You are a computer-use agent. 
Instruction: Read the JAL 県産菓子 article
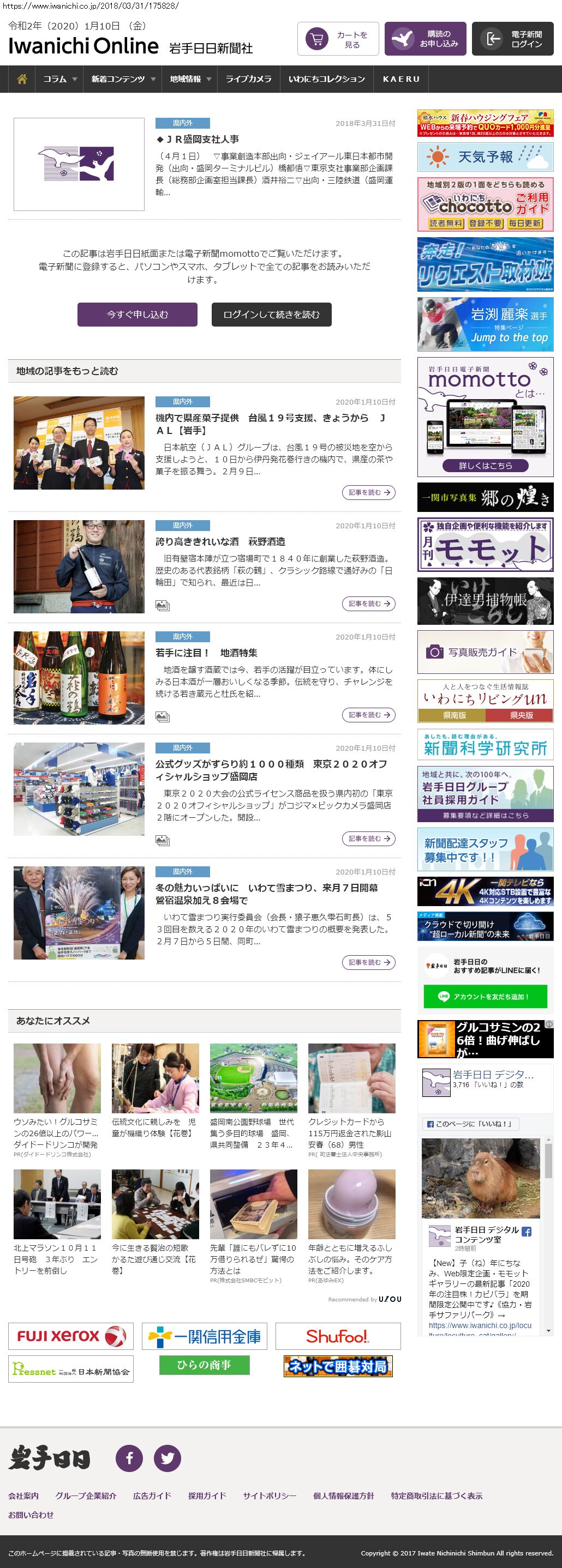(369, 492)
